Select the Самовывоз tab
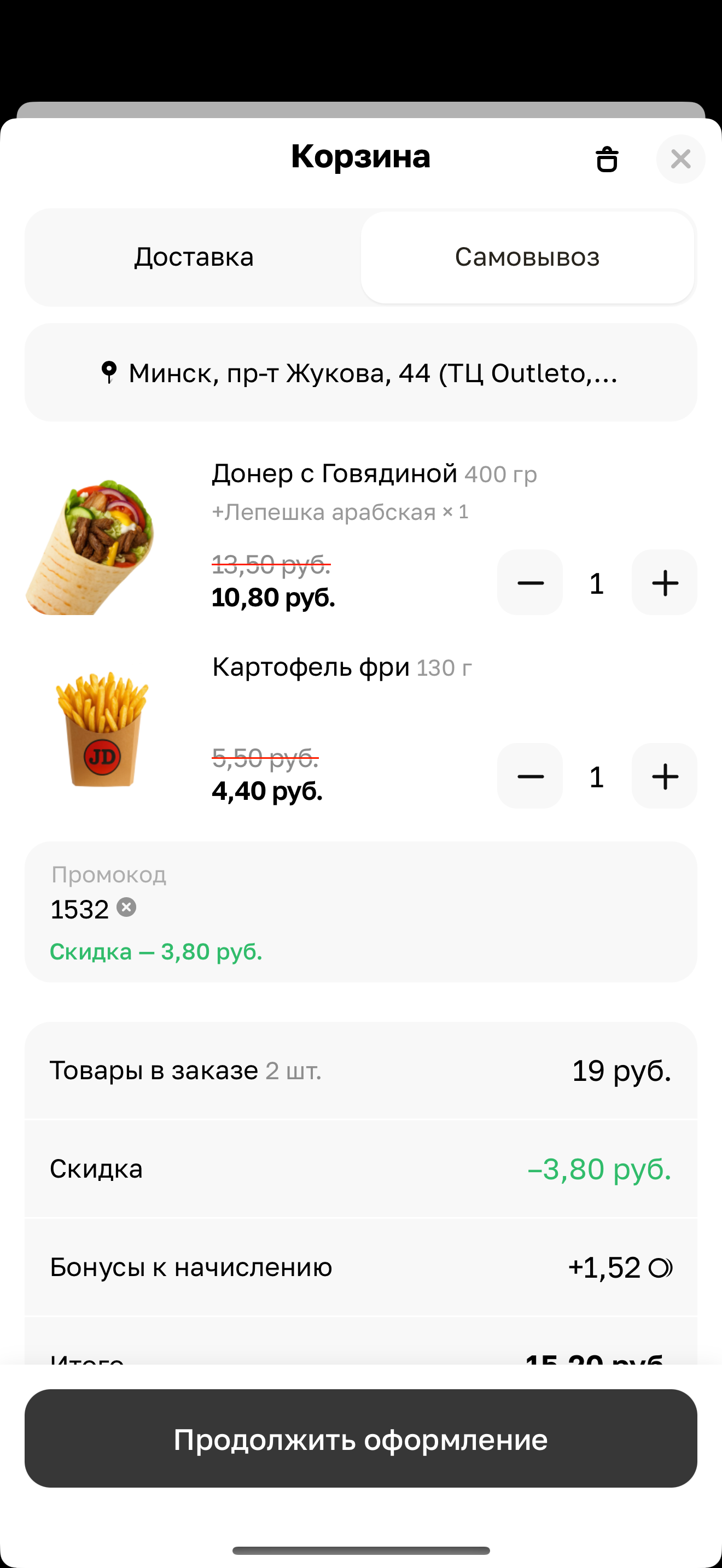 [527, 257]
